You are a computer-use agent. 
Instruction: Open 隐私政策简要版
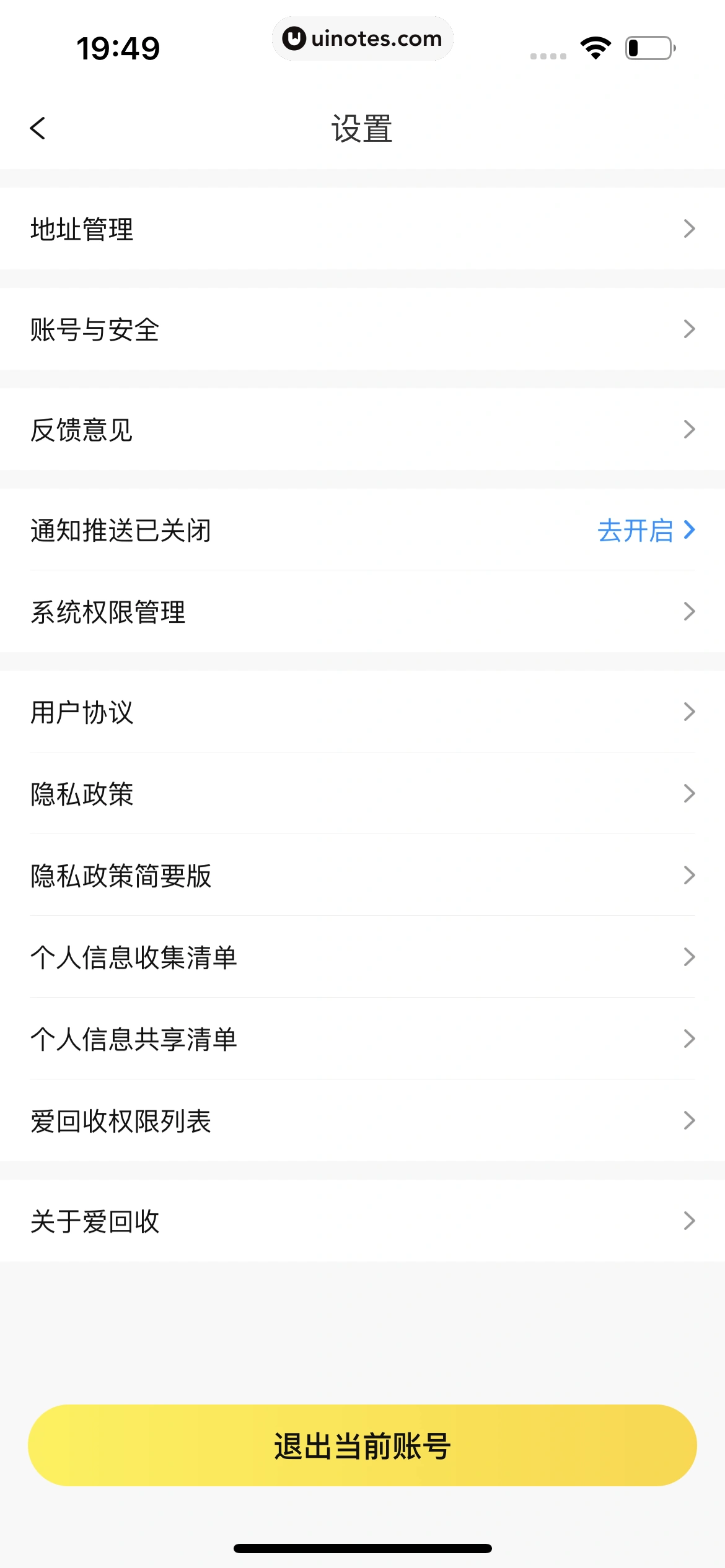[x=362, y=876]
